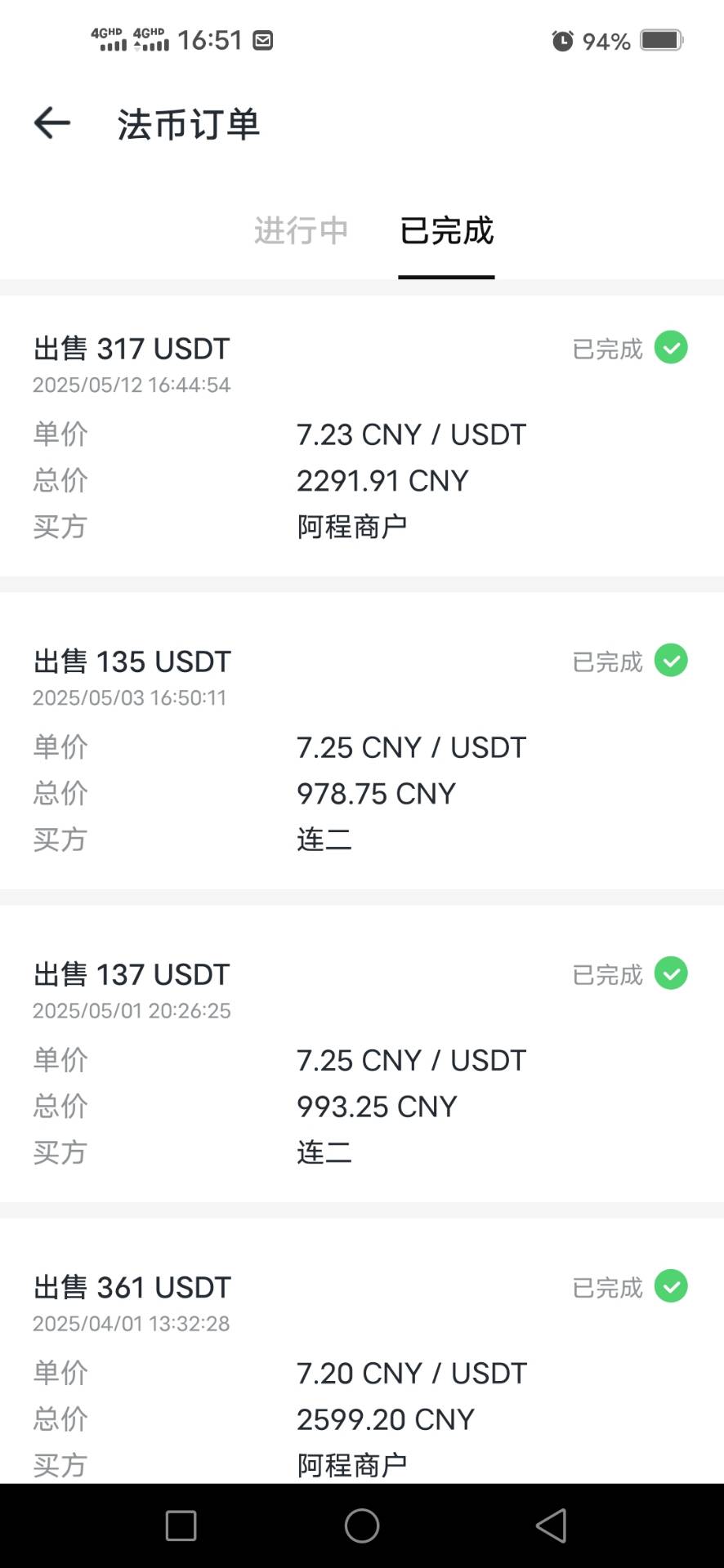View the 出售 135 USDT order details
The image size is (724, 1568).
point(361,747)
